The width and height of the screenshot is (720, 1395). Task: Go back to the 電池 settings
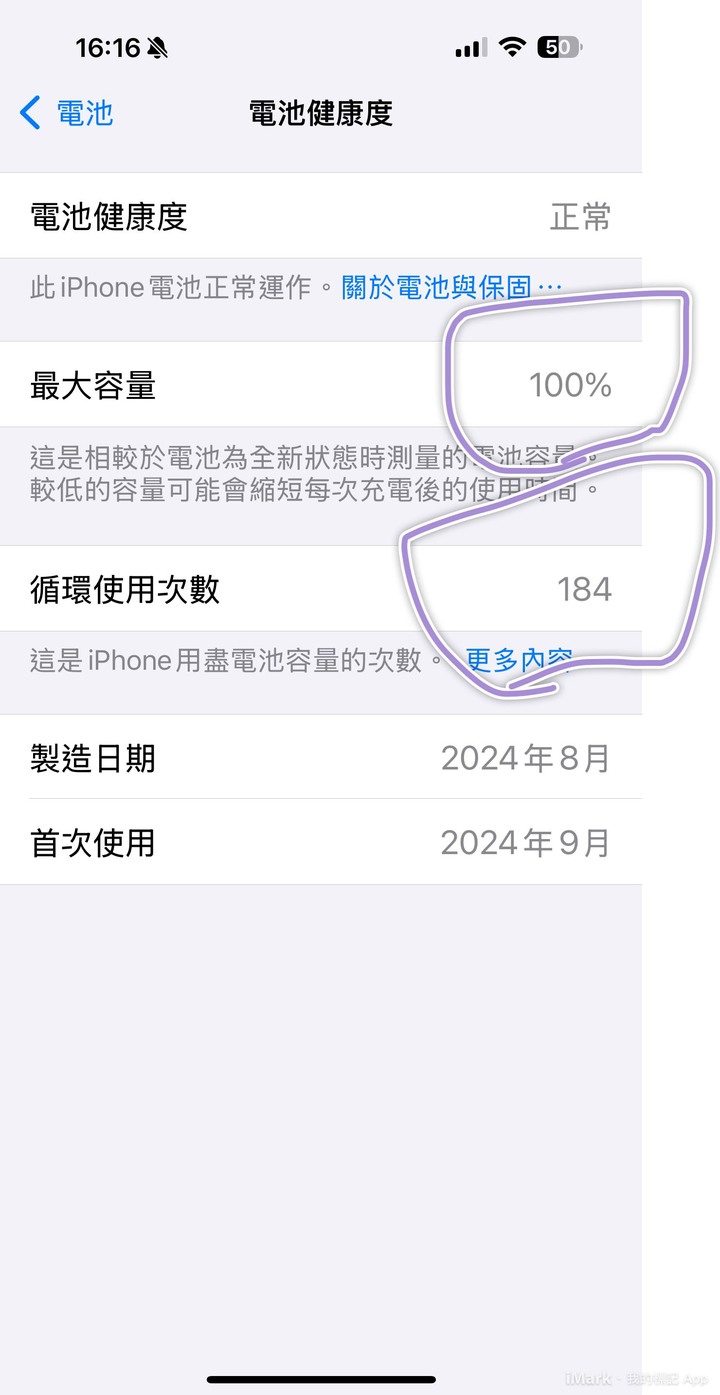(68, 113)
